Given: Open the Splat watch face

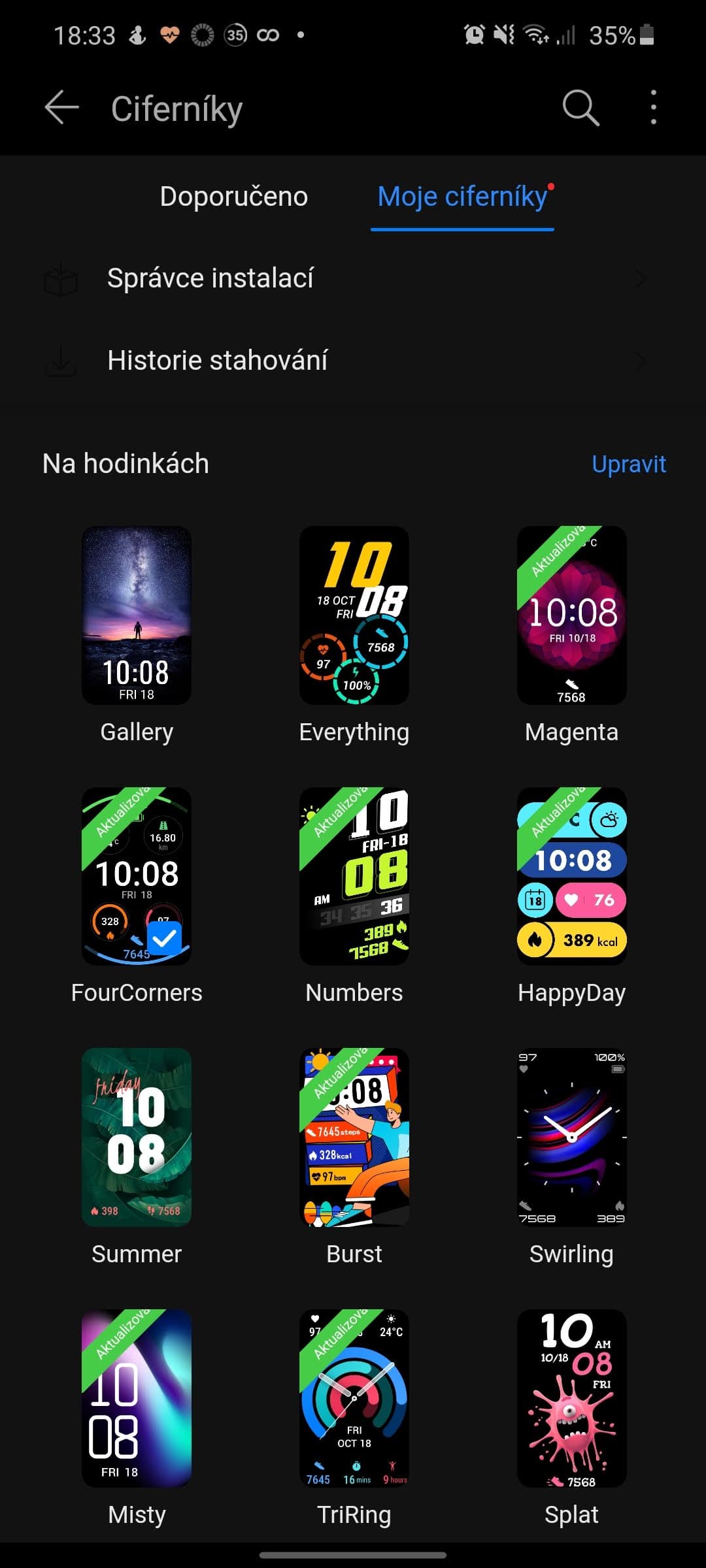Looking at the screenshot, I should (572, 1398).
